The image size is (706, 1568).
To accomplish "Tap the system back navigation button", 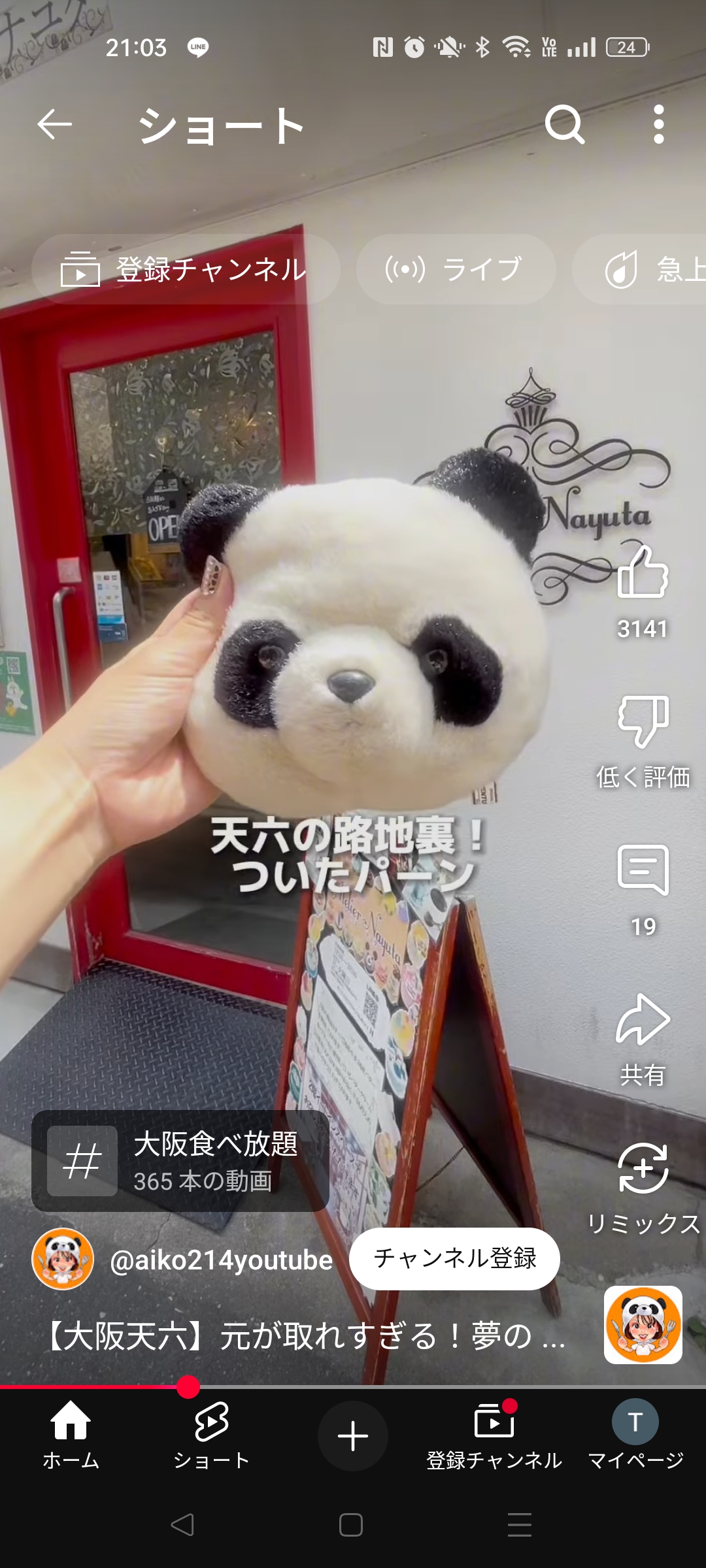I will click(182, 1525).
